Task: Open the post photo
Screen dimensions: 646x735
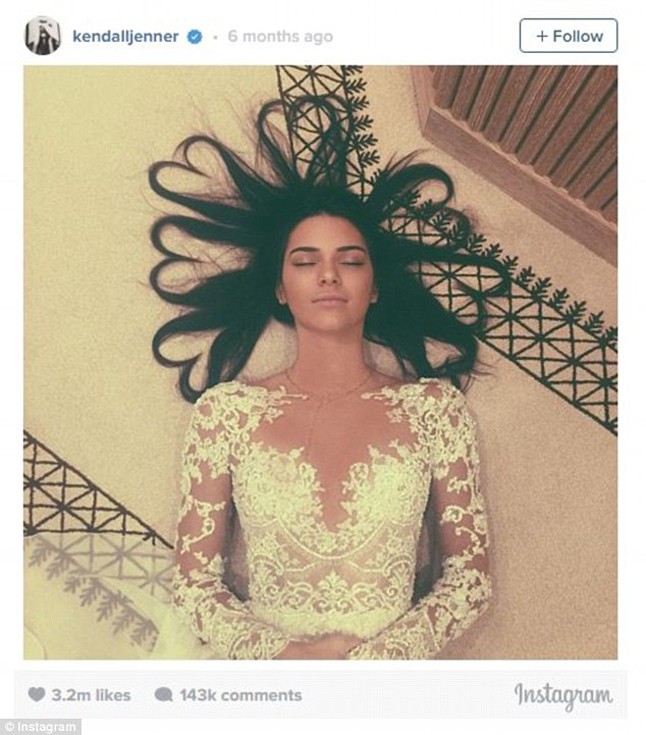Action: [320, 362]
